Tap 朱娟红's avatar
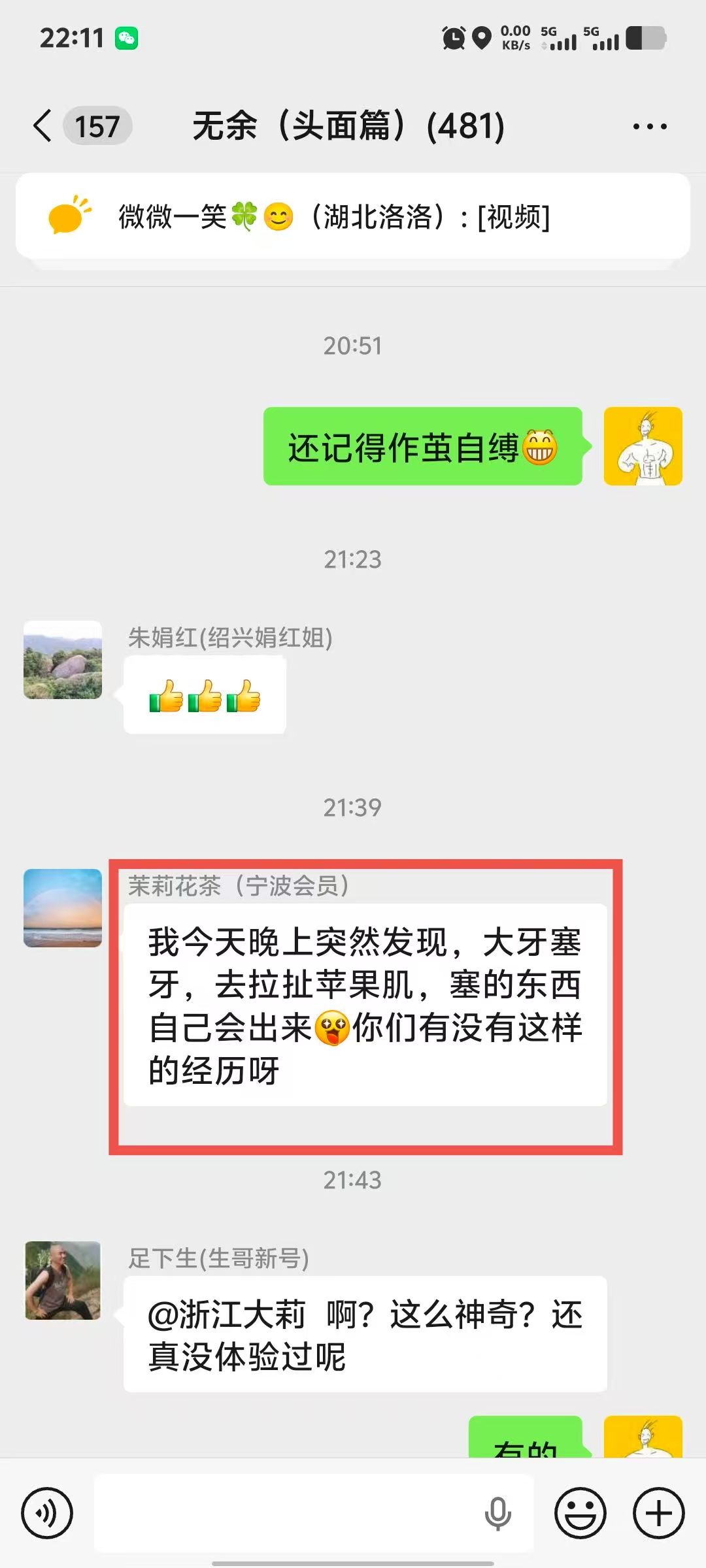 point(63,660)
